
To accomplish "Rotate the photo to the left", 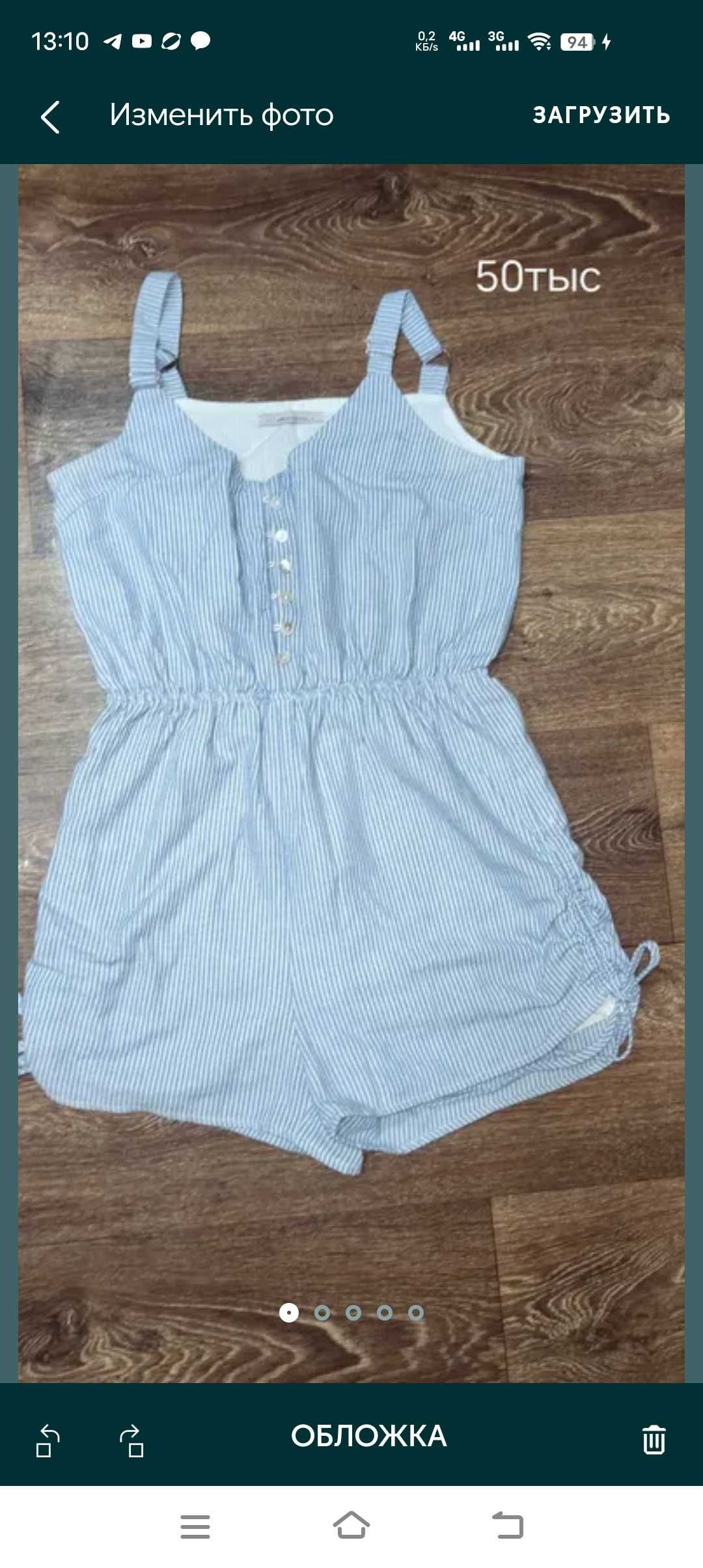I will point(48,1440).
